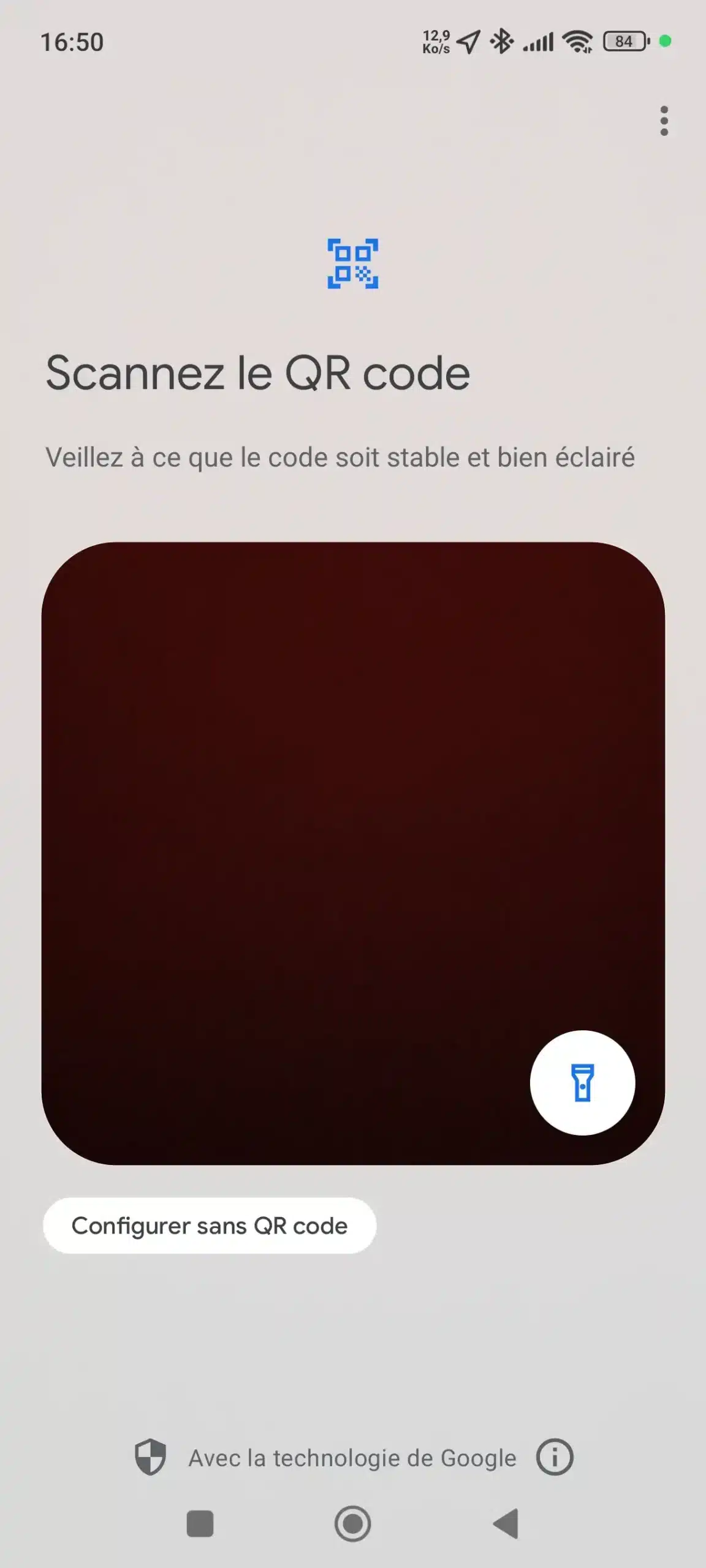Screen dimensions: 706x1568
Task: Turn on the flashlight button
Action: (582, 1082)
